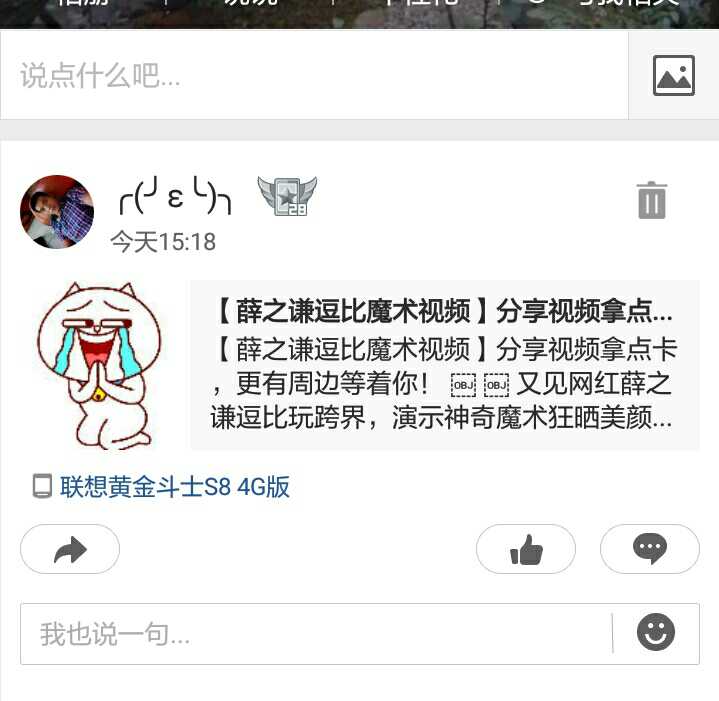
Task: Open the poster's profile avatar
Action: click(57, 212)
